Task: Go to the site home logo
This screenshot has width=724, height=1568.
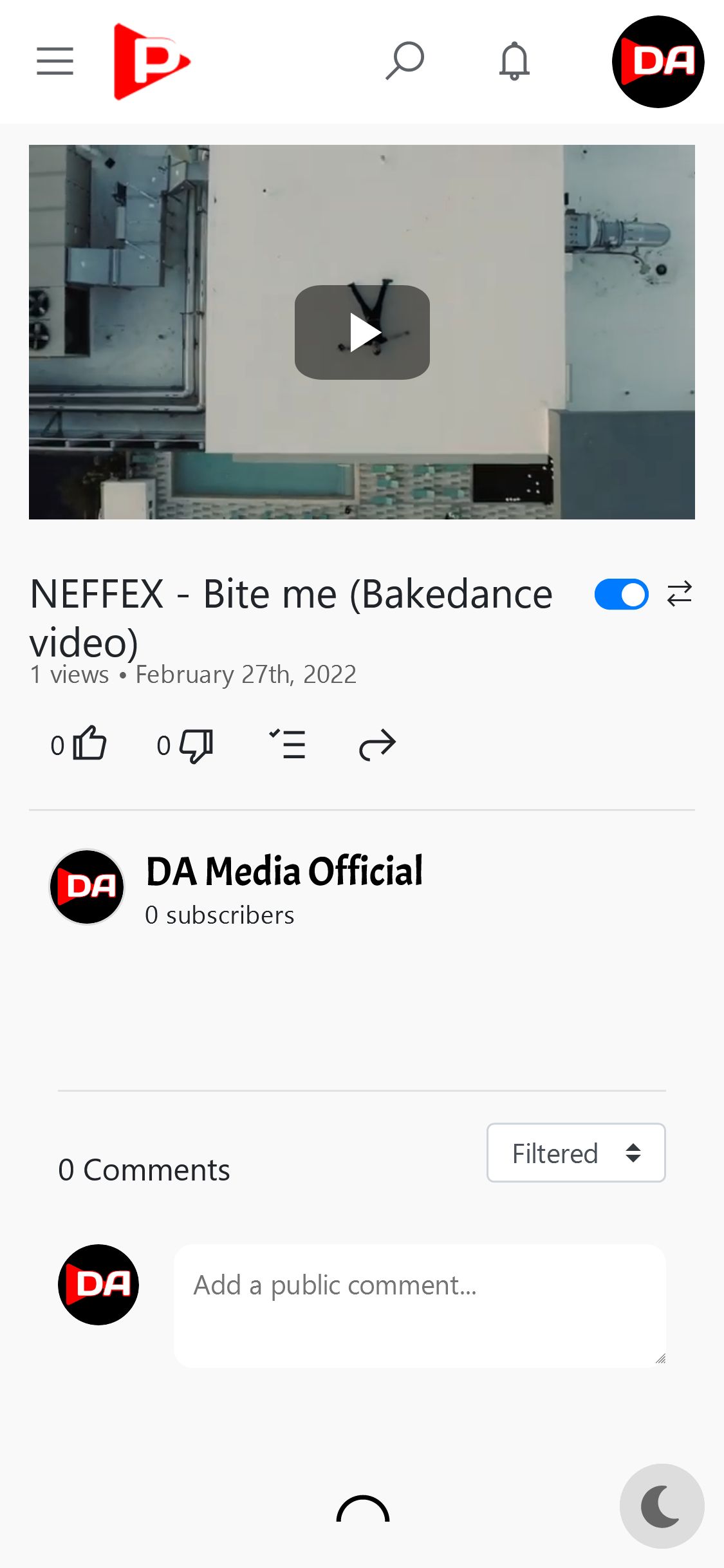Action: pos(152,62)
